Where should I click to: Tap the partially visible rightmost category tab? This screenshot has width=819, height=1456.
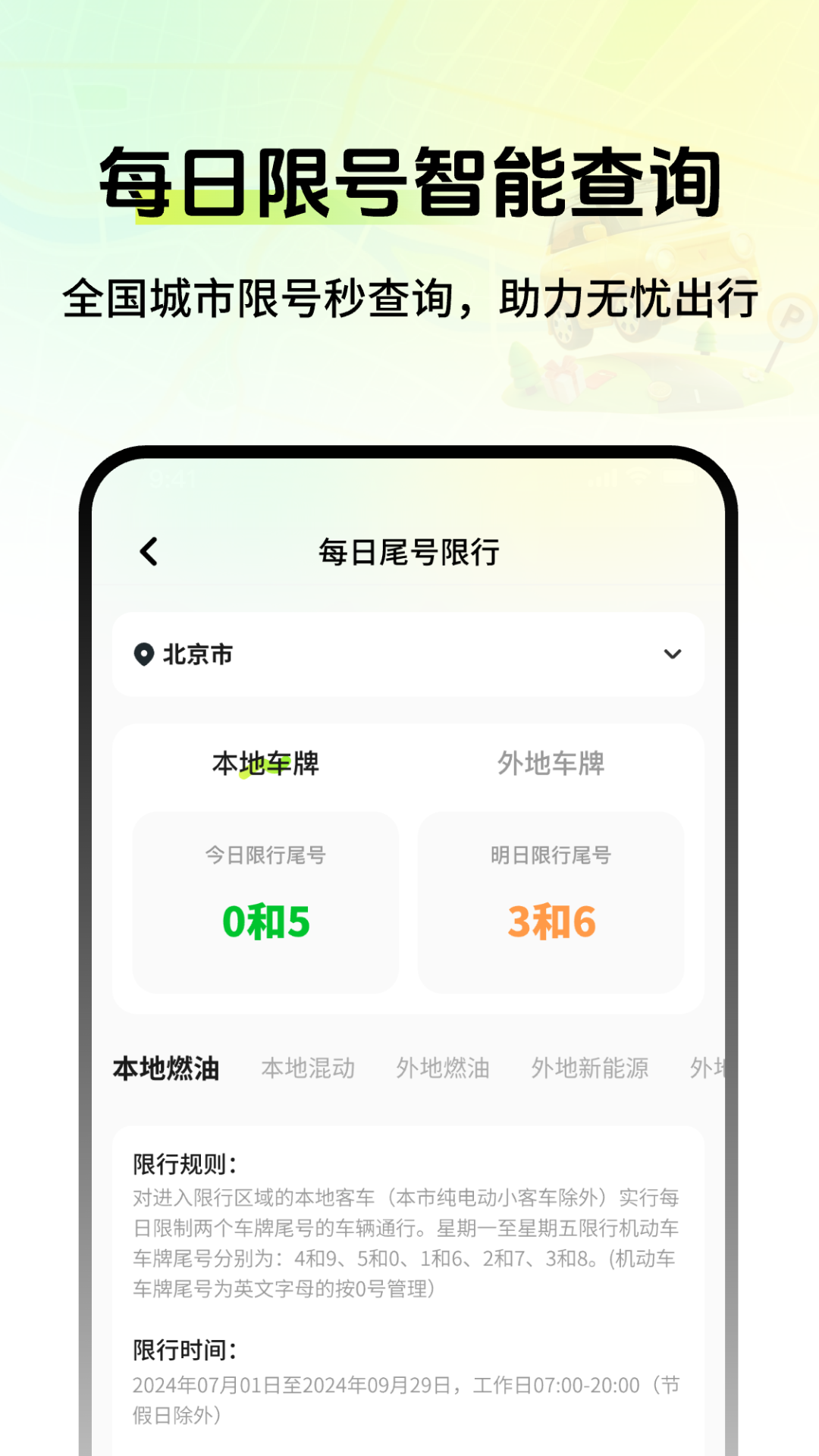(x=708, y=1068)
